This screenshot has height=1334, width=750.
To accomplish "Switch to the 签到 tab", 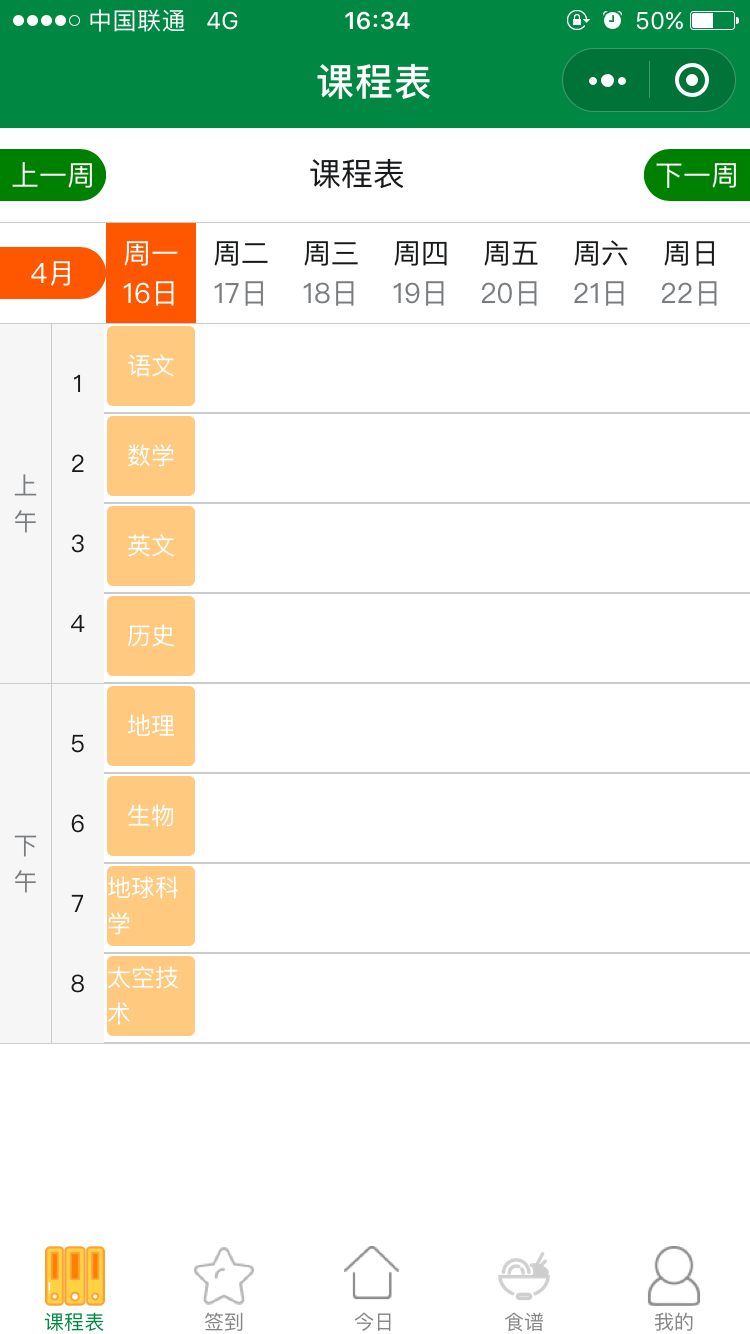I will point(224,1289).
